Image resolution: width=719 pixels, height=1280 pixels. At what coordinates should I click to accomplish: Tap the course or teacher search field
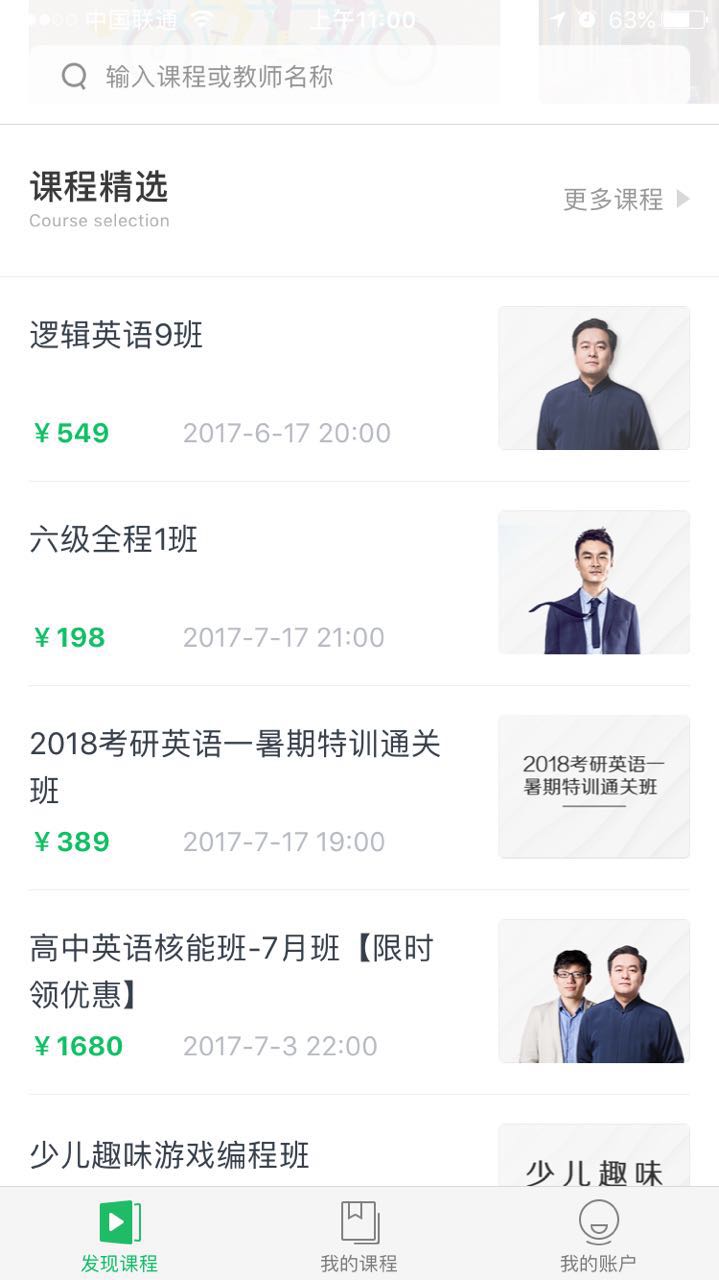point(360,77)
